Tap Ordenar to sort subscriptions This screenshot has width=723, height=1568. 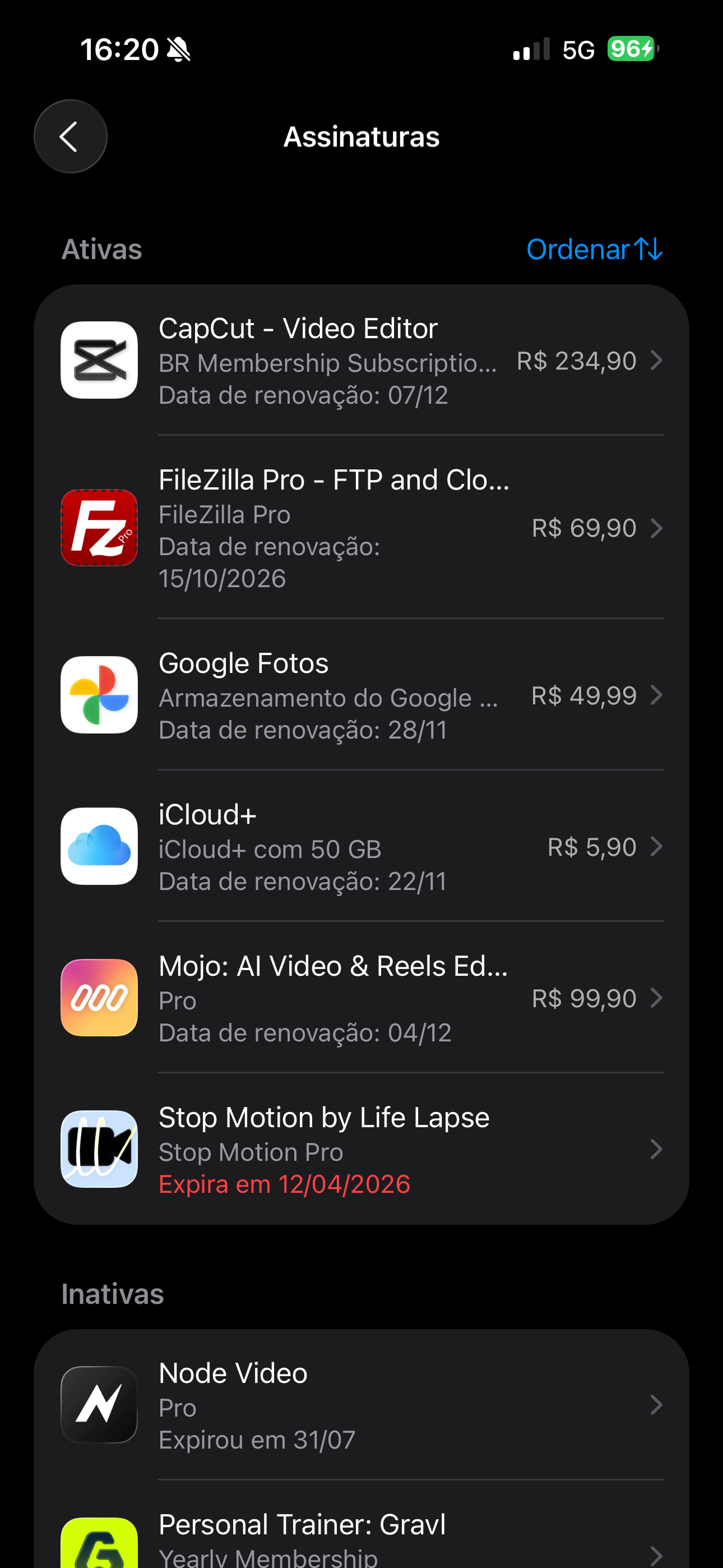[x=594, y=250]
